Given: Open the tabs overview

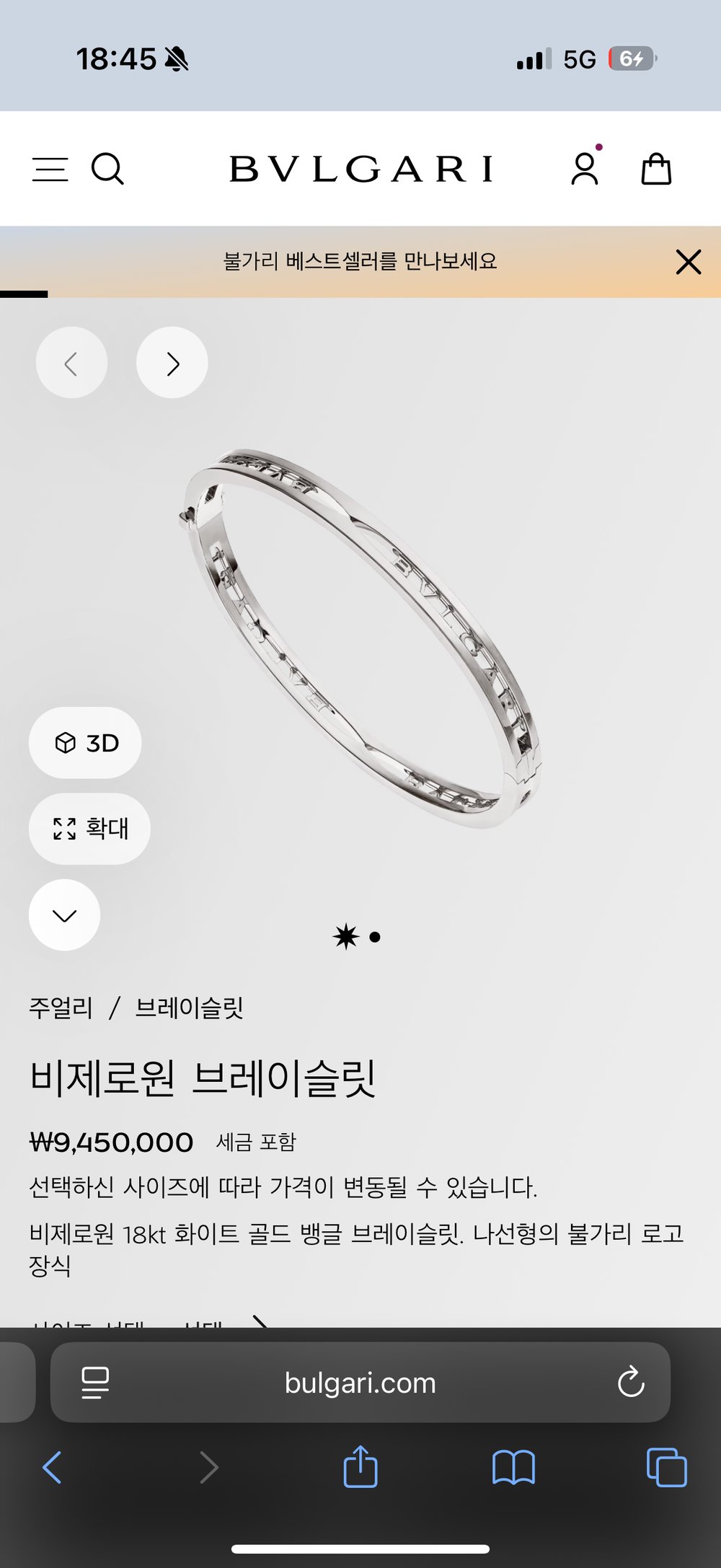Looking at the screenshot, I should (667, 1467).
